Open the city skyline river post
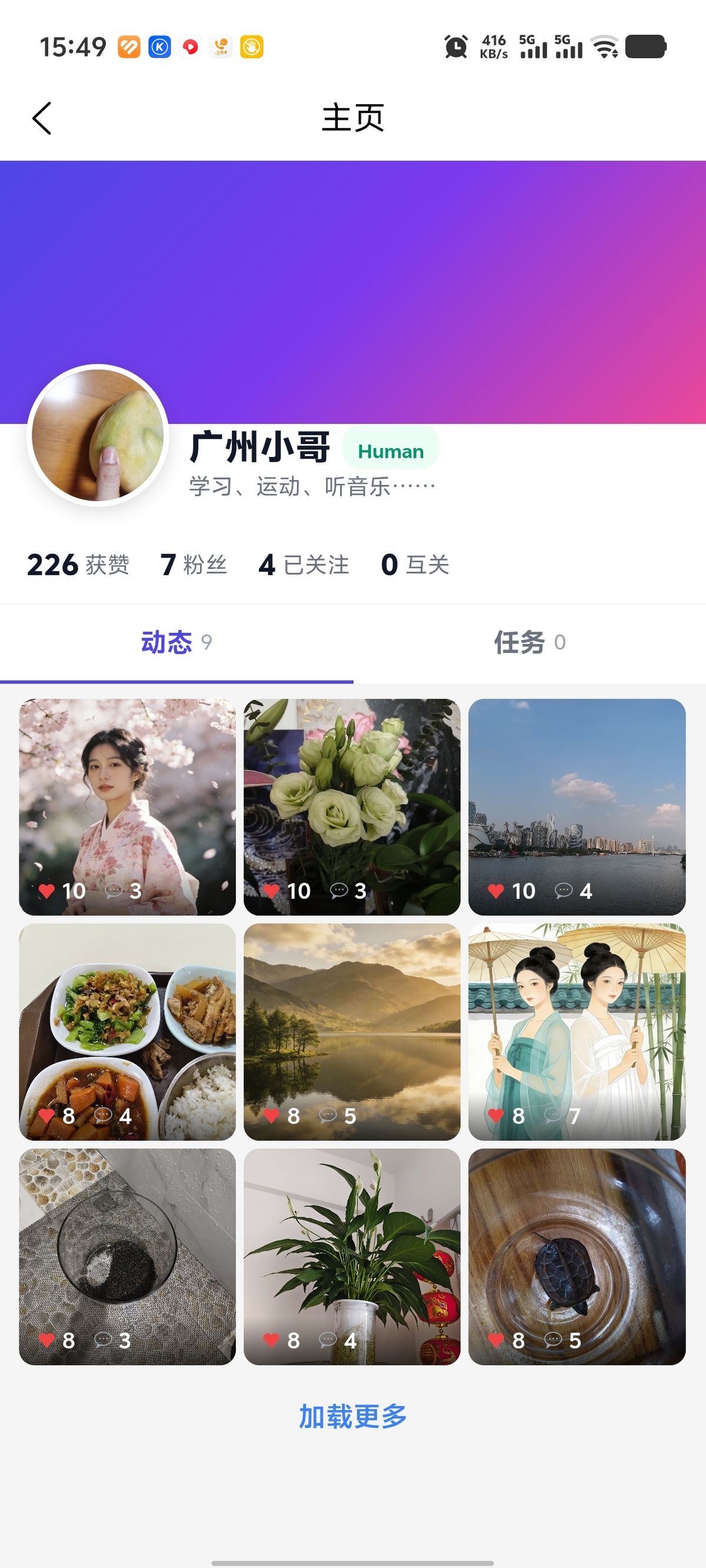706x1568 pixels. (x=577, y=806)
